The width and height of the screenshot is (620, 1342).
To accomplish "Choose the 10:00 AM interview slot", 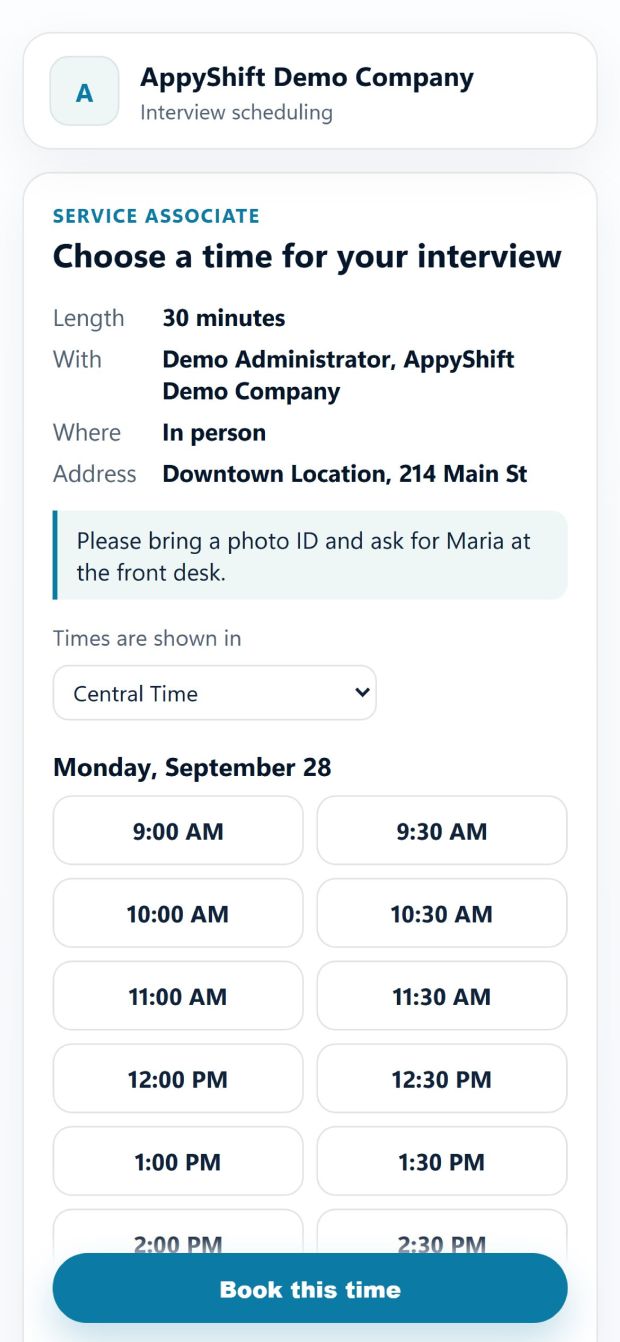I will pyautogui.click(x=178, y=913).
